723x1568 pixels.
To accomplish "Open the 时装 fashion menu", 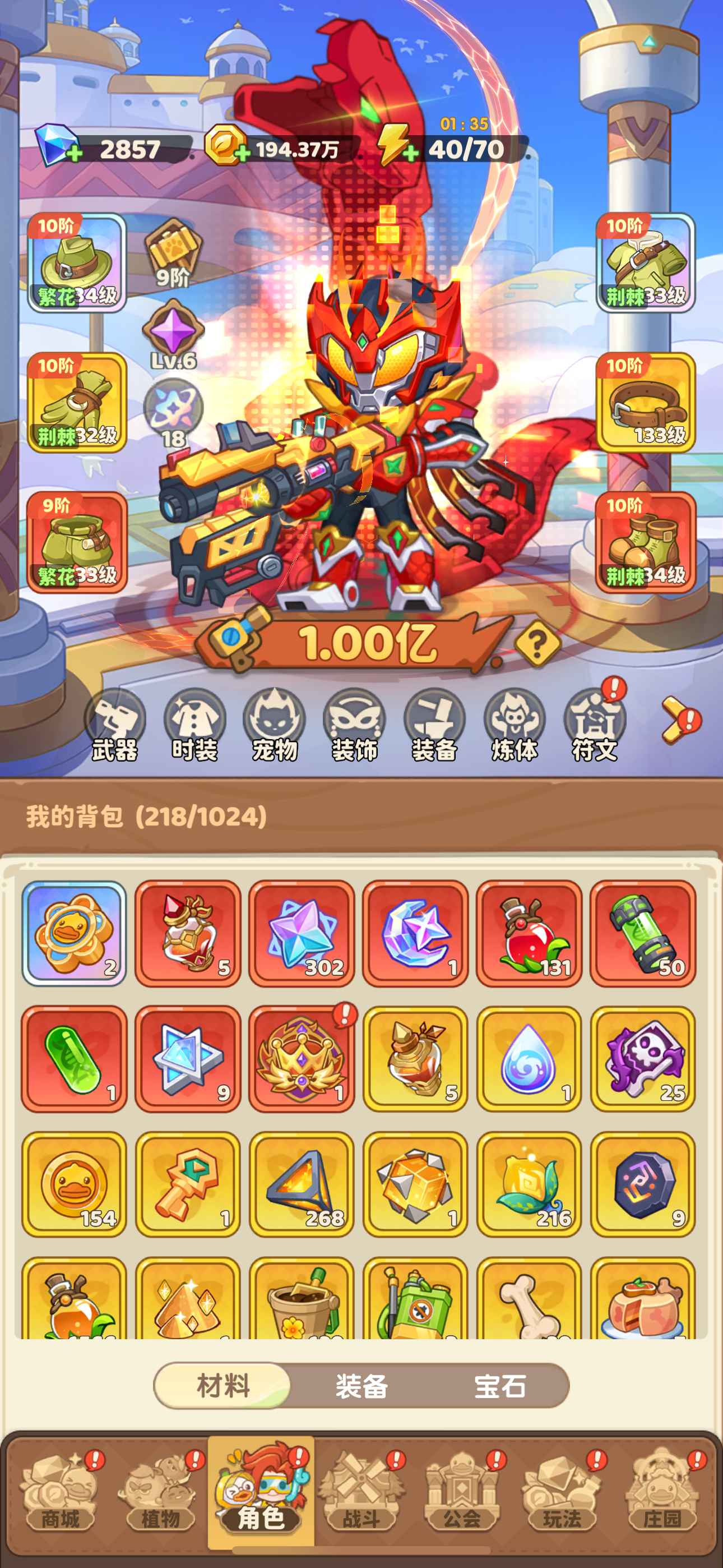I will tap(194, 725).
